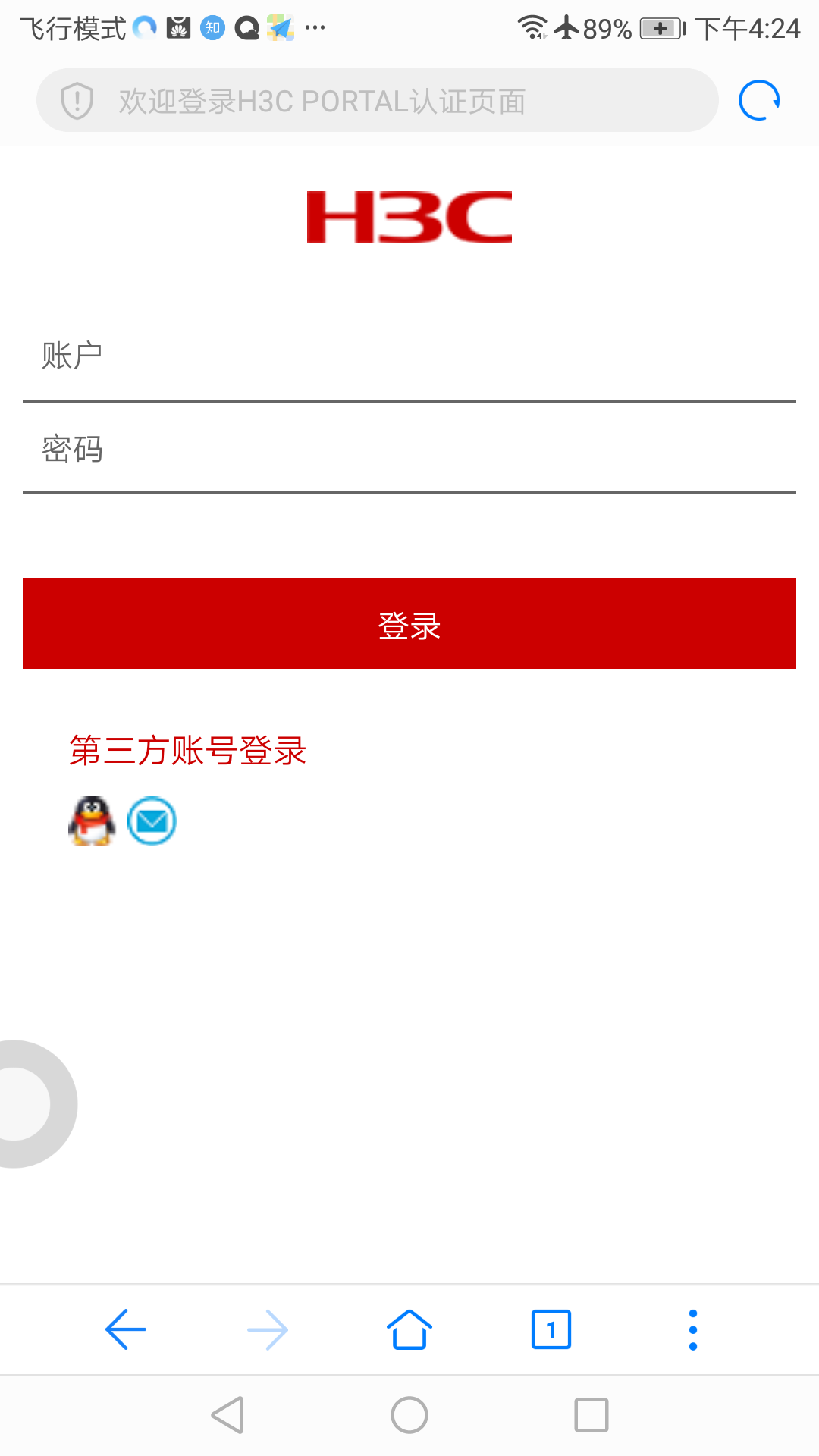Tap the system recent apps button
Viewport: 819px width, 1456px height.
(591, 1415)
